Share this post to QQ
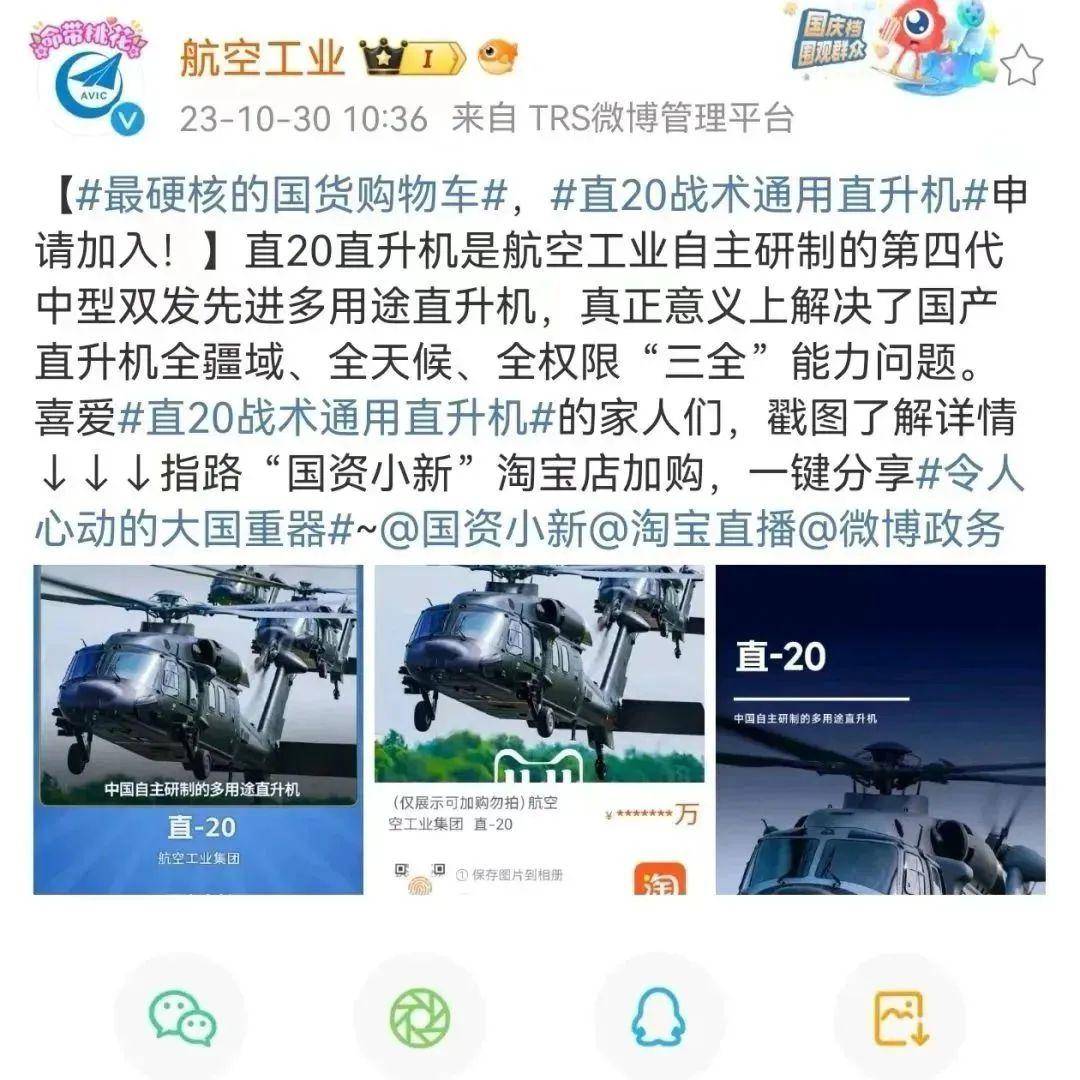 (x=659, y=1017)
